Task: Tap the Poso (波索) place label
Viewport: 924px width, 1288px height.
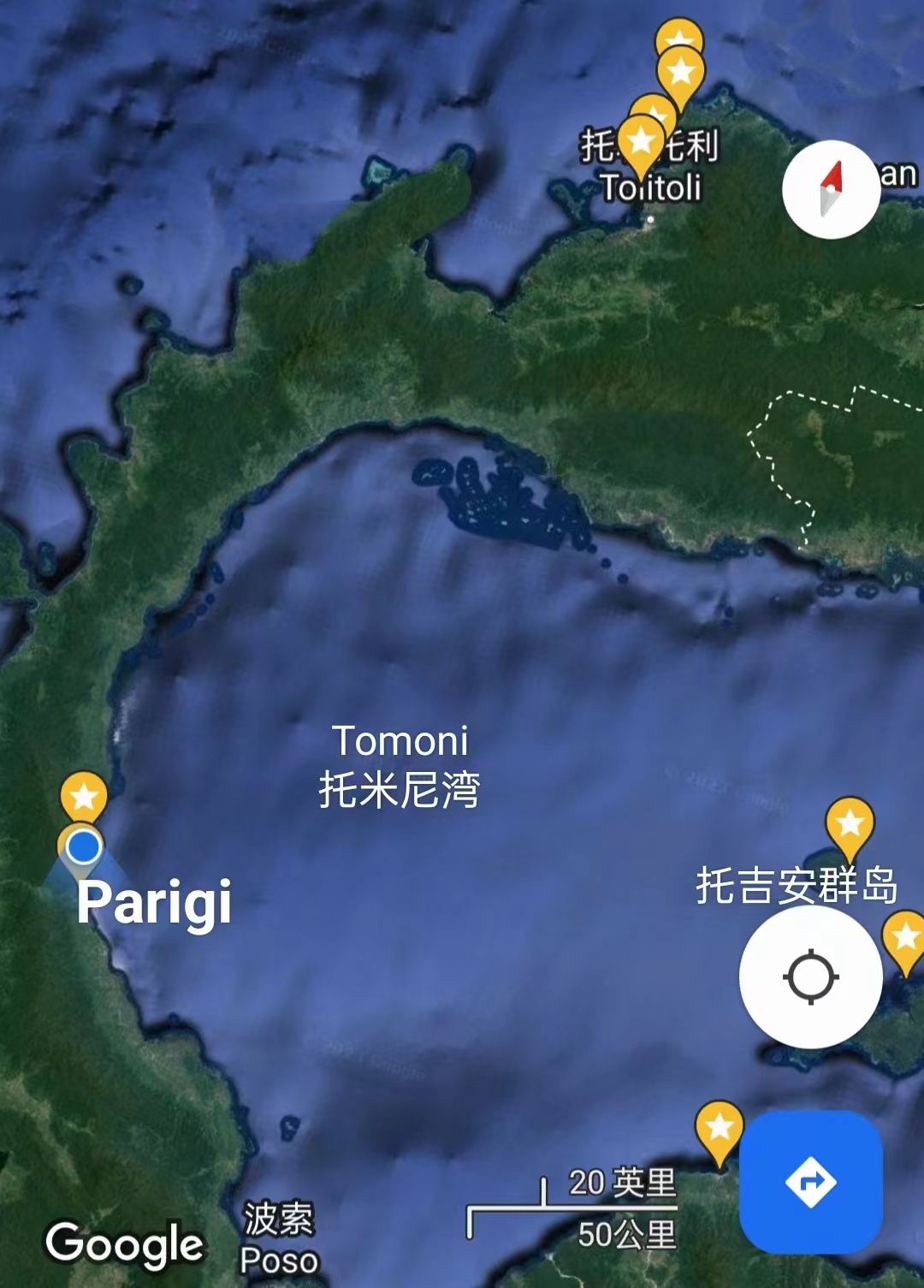Action: (279, 1238)
